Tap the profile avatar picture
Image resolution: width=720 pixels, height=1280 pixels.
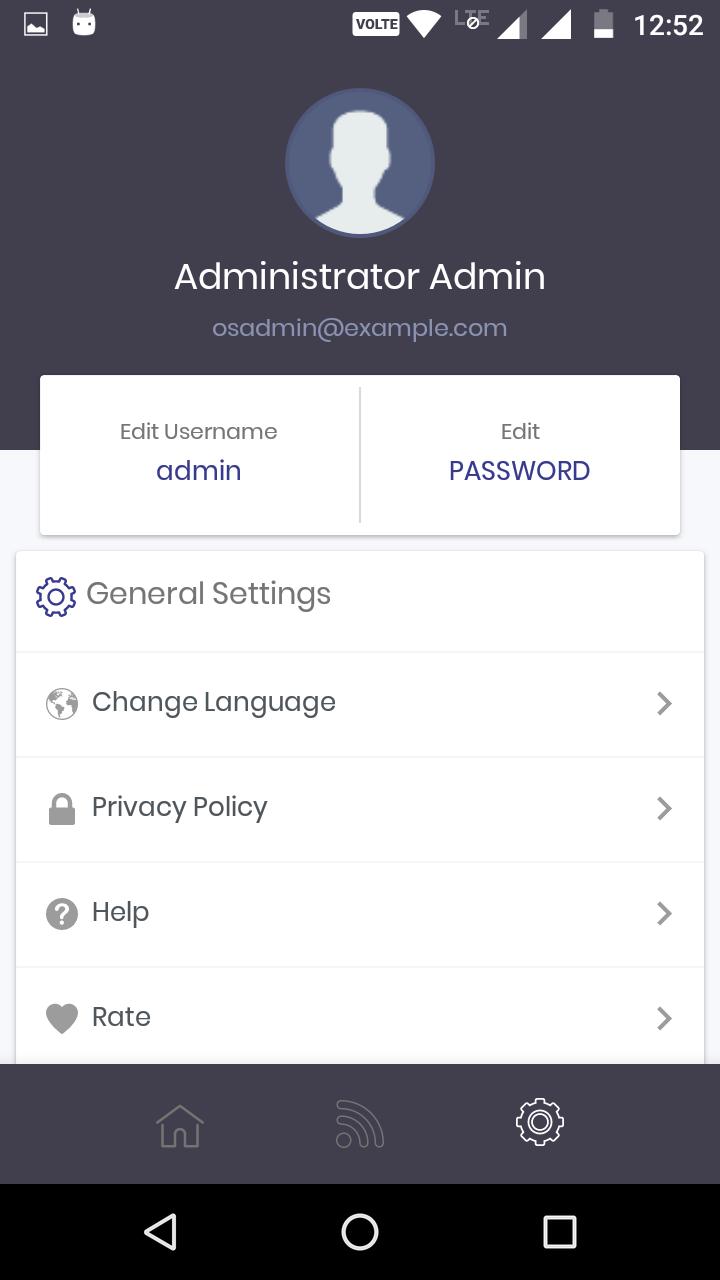click(x=360, y=163)
